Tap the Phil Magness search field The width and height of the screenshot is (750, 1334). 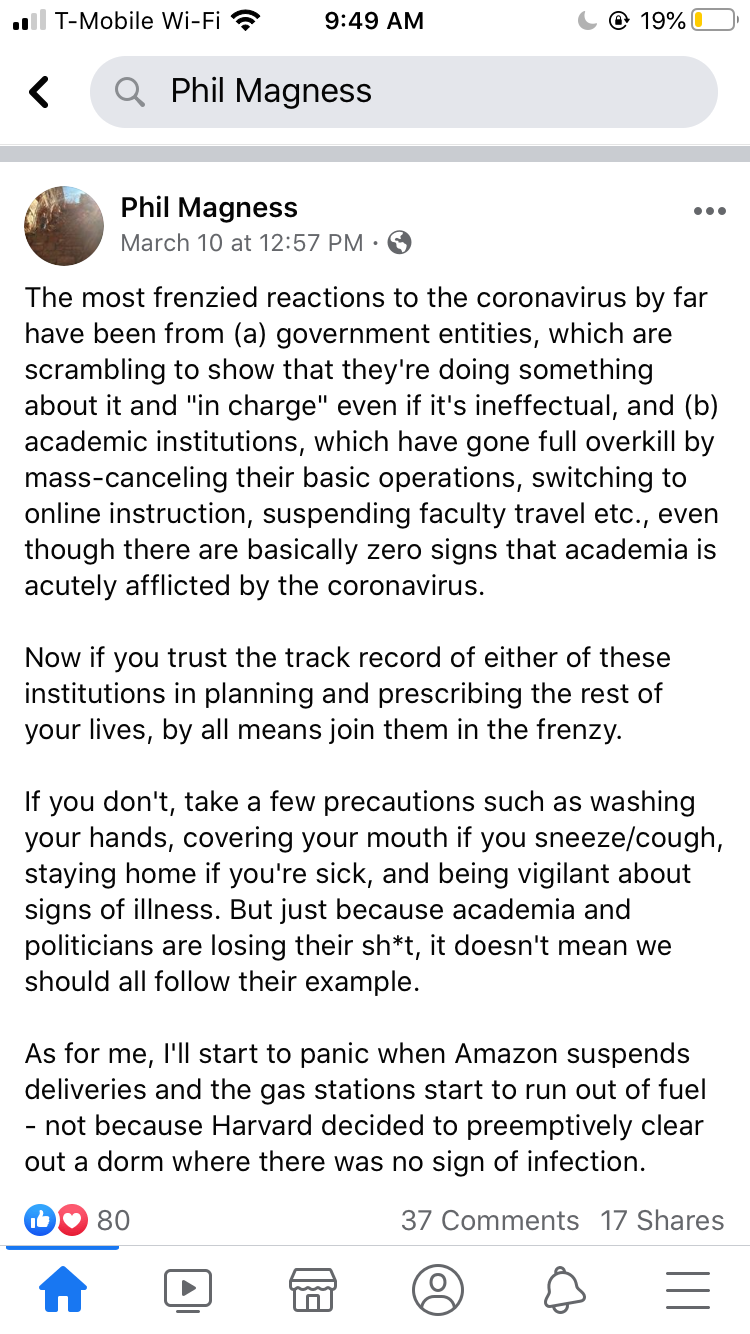(403, 92)
